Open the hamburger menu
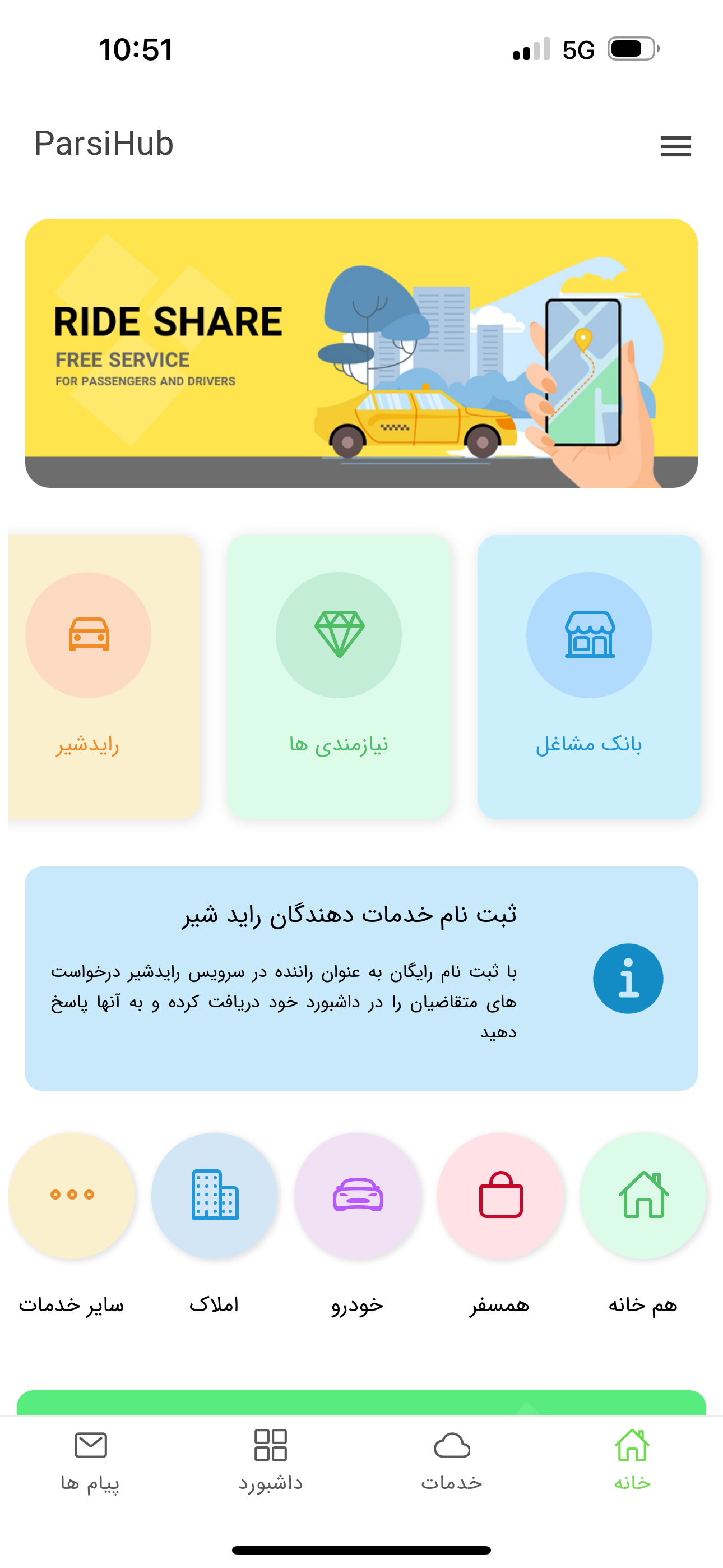 coord(675,147)
